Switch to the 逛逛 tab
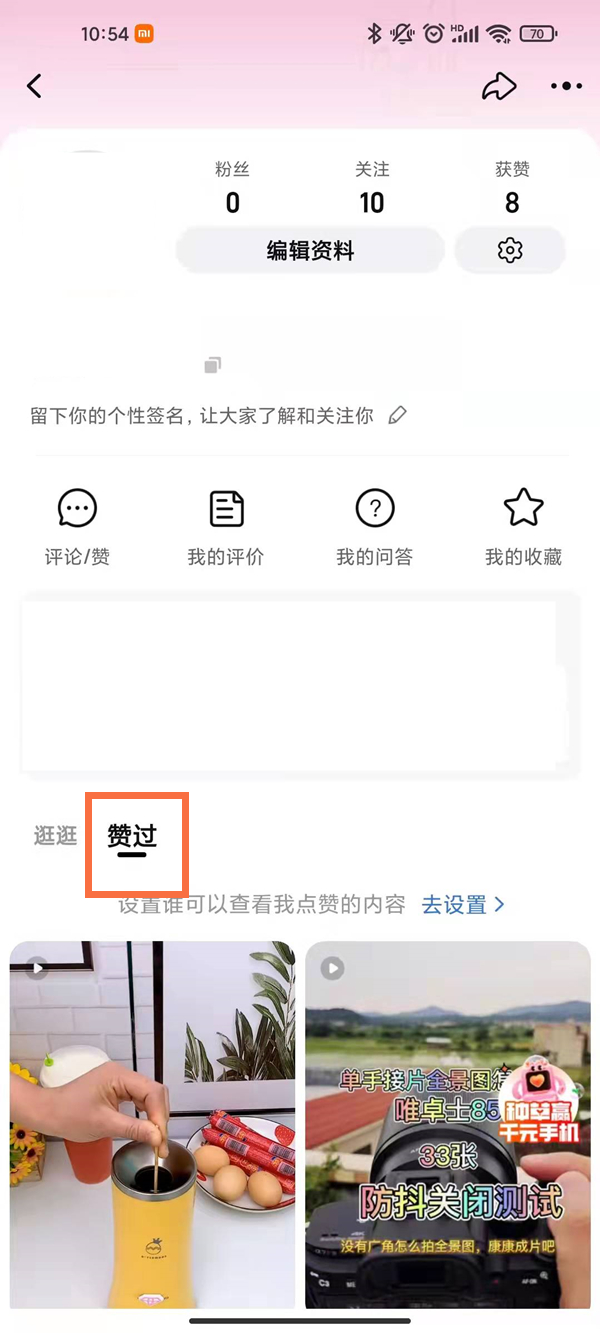600x1333 pixels. [x=55, y=836]
